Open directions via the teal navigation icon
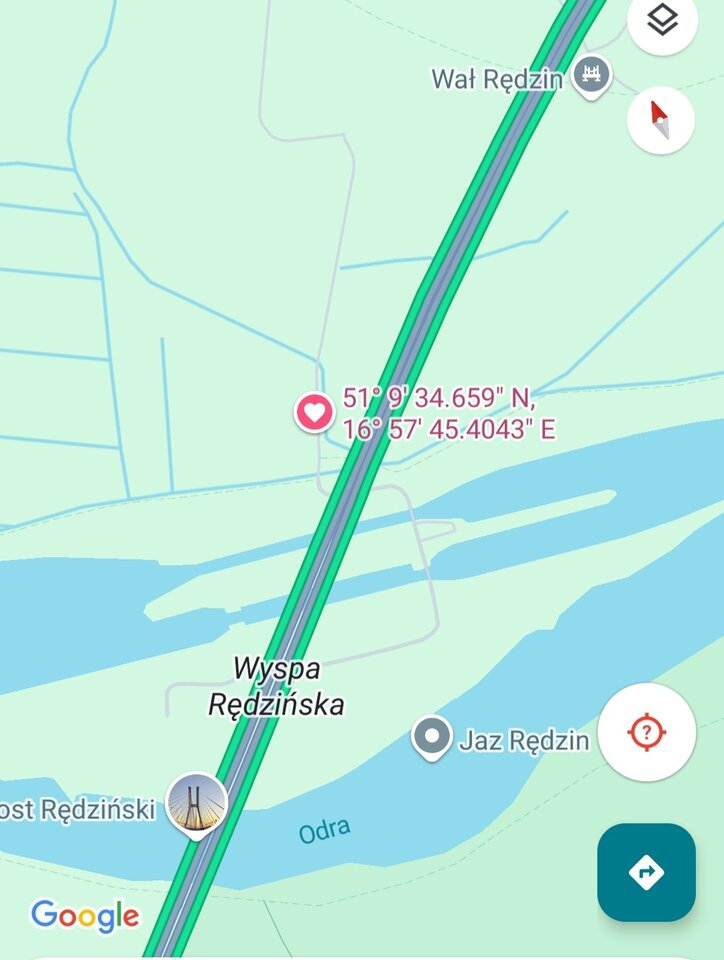 tap(649, 873)
